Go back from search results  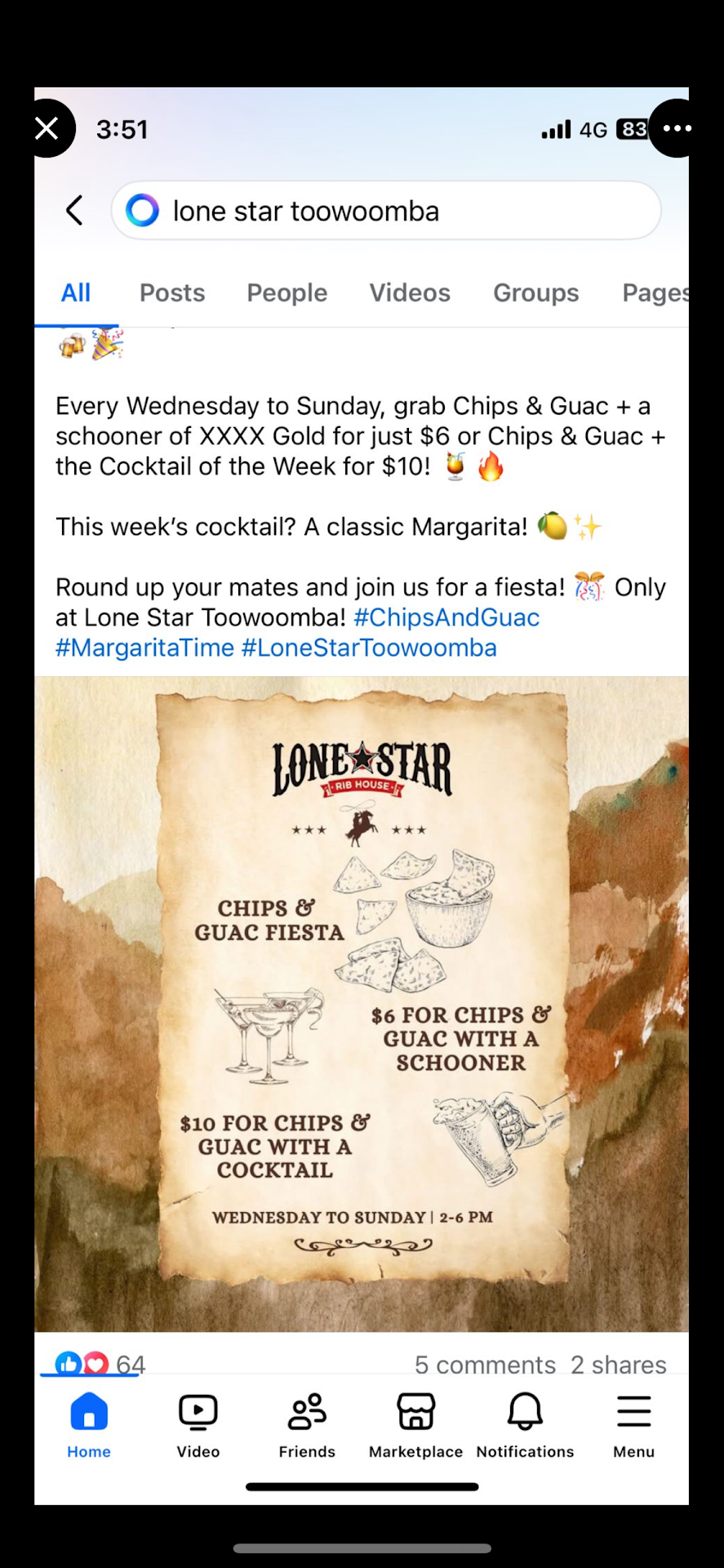click(x=74, y=211)
